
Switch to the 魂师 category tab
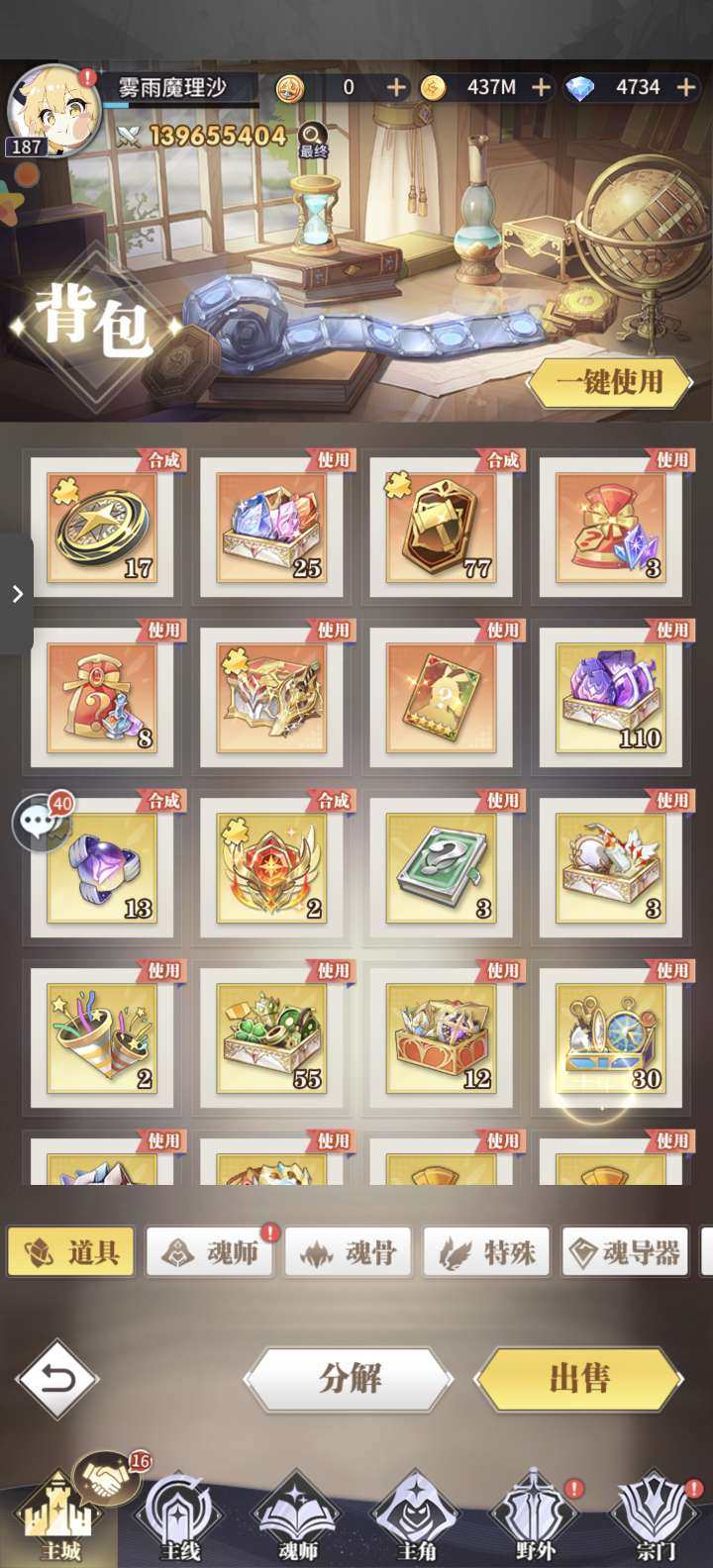point(210,1253)
